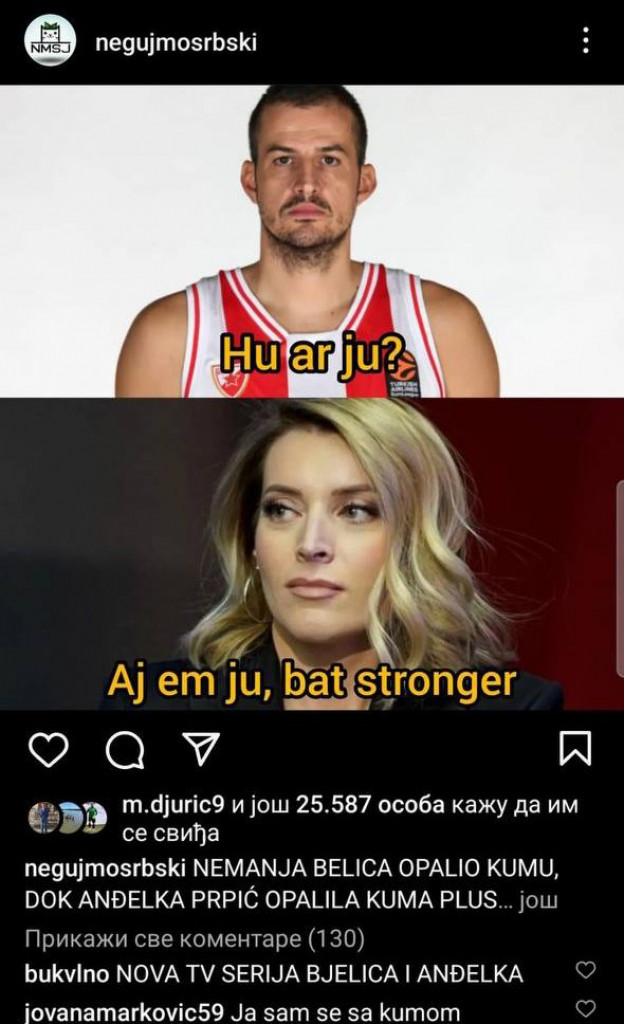Like this post with the heart
Image resolution: width=624 pixels, height=1024 pixels.
[48, 749]
